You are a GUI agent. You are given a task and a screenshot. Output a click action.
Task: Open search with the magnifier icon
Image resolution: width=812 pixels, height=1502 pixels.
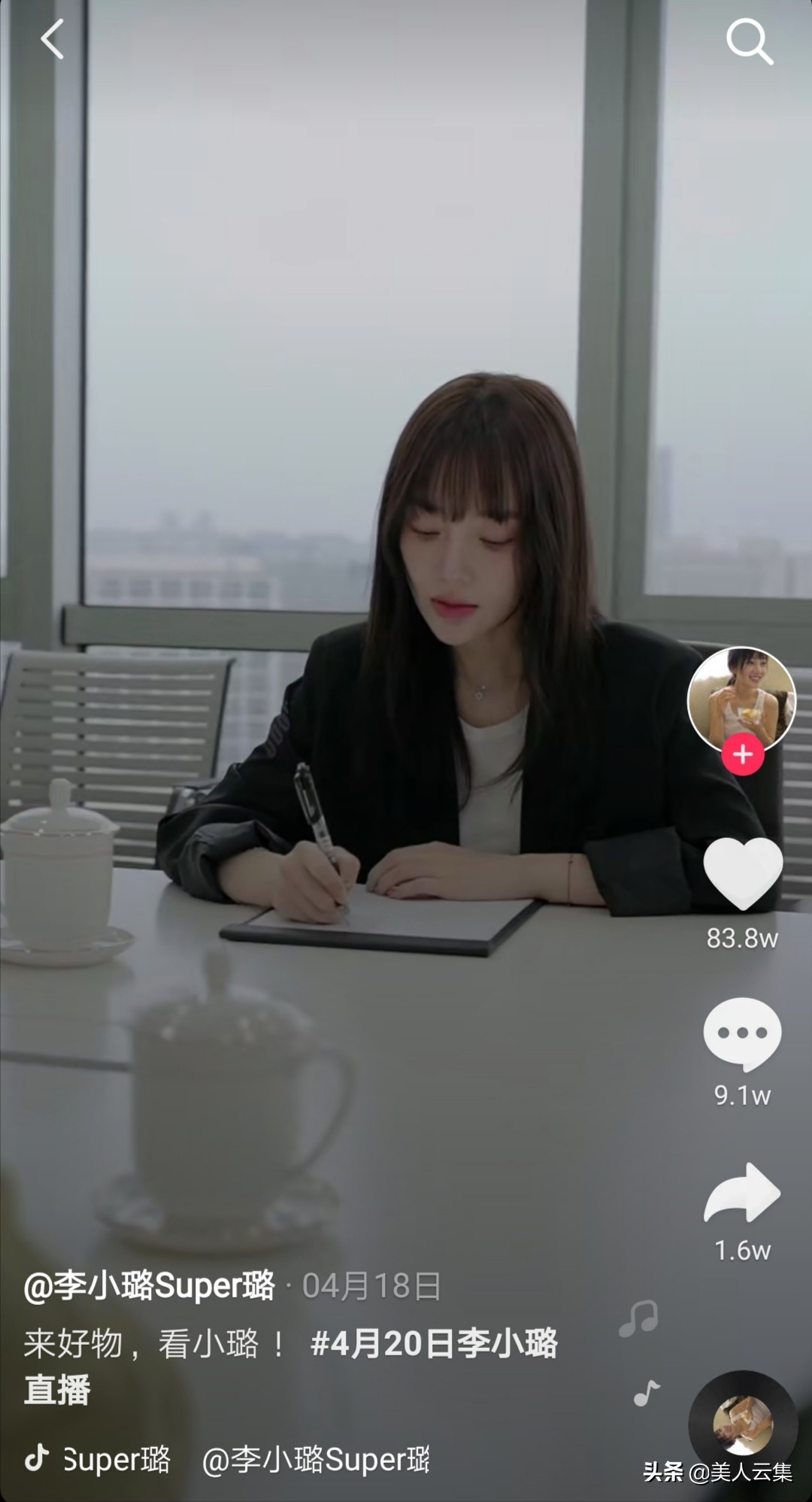pos(749,41)
